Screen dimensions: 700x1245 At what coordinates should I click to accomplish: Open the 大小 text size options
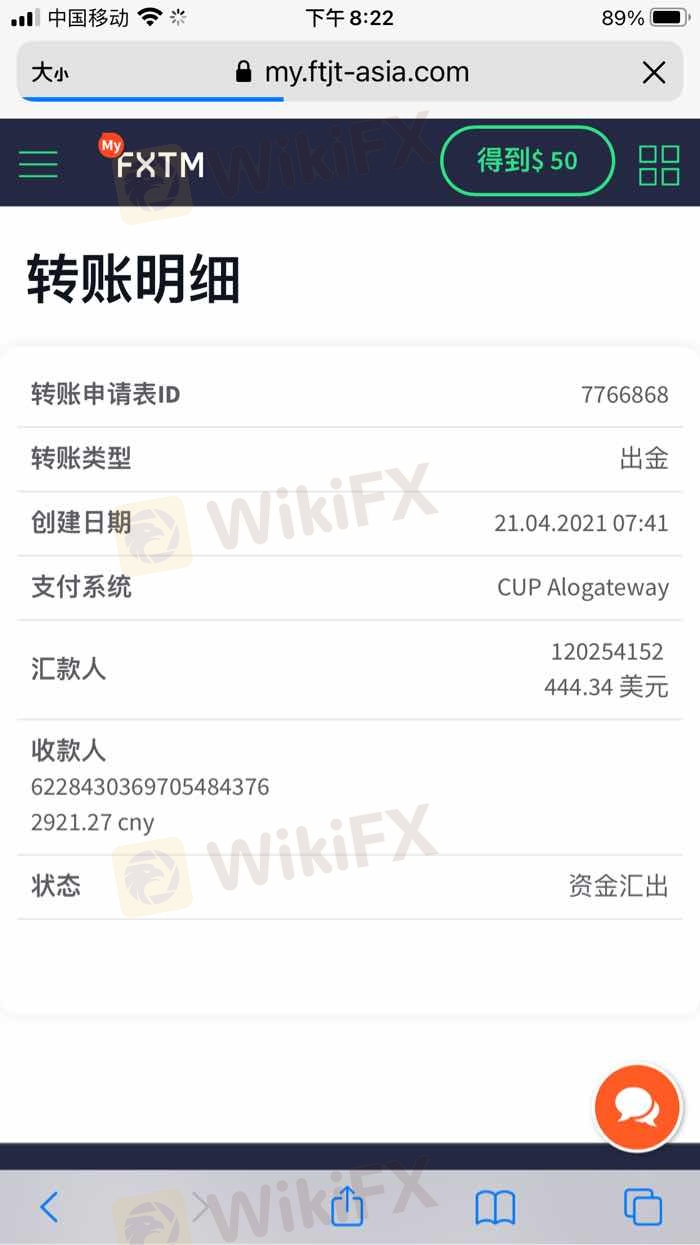[x=50, y=72]
